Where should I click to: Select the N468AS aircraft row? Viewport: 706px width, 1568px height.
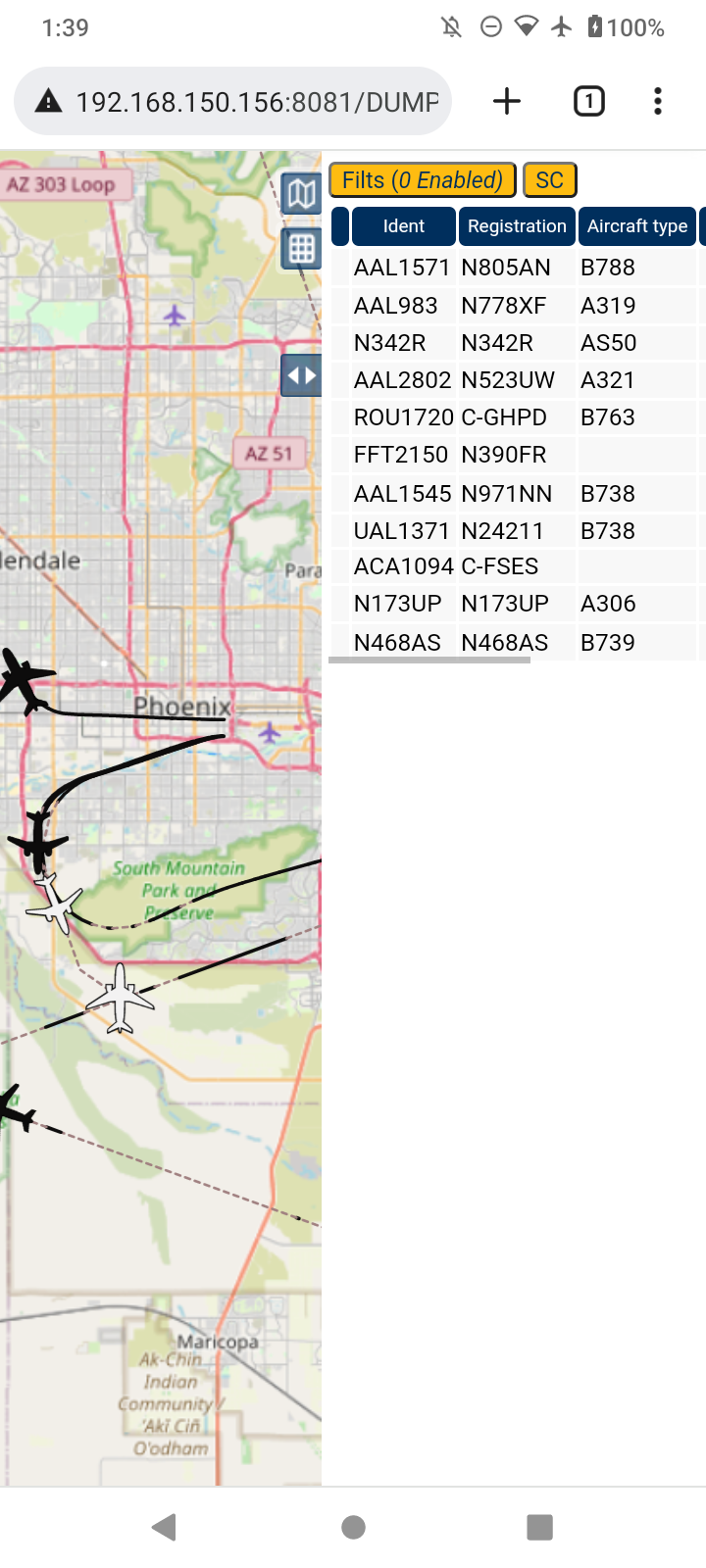tap(517, 643)
